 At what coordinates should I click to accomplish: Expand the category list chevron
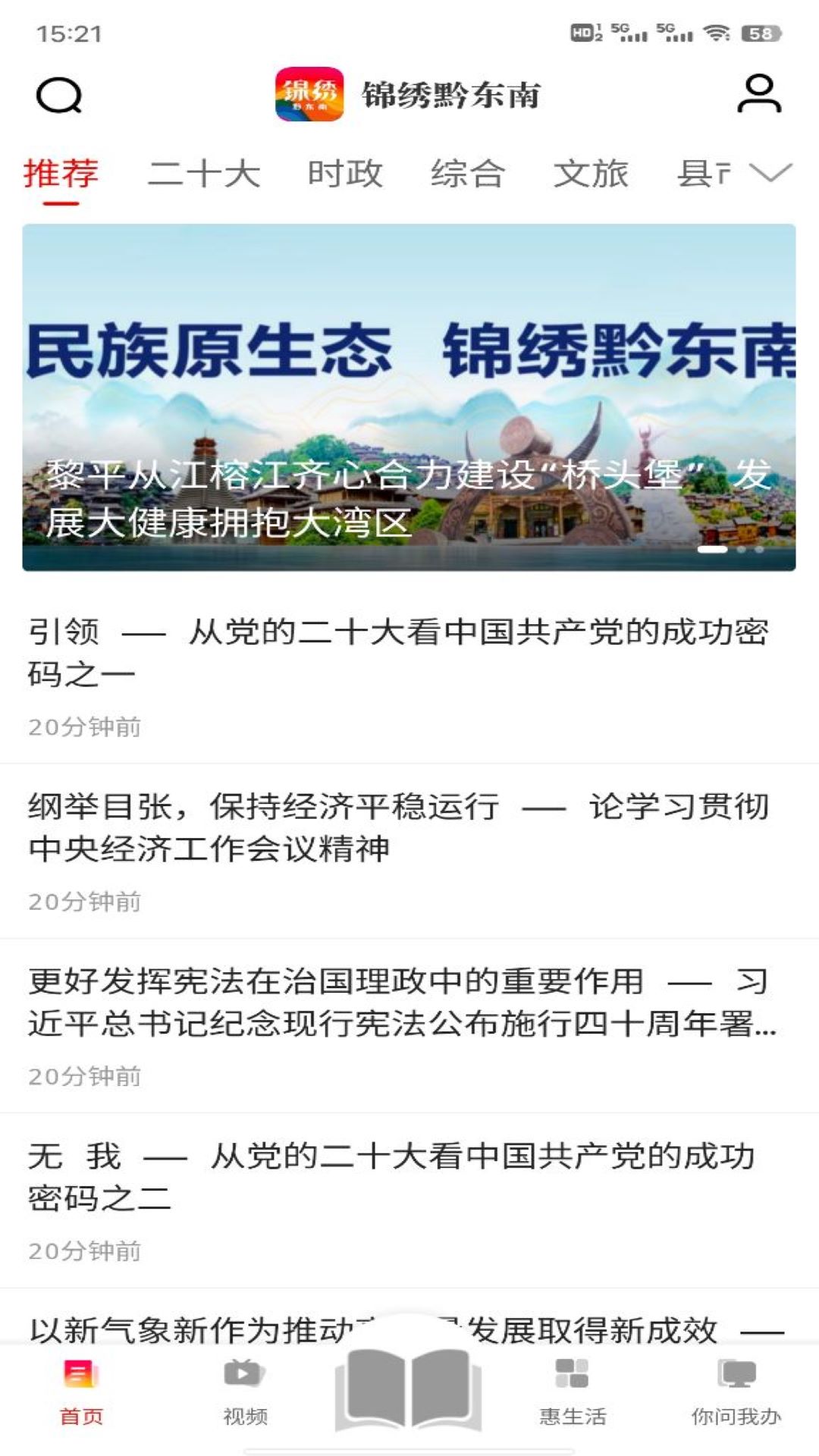[770, 173]
